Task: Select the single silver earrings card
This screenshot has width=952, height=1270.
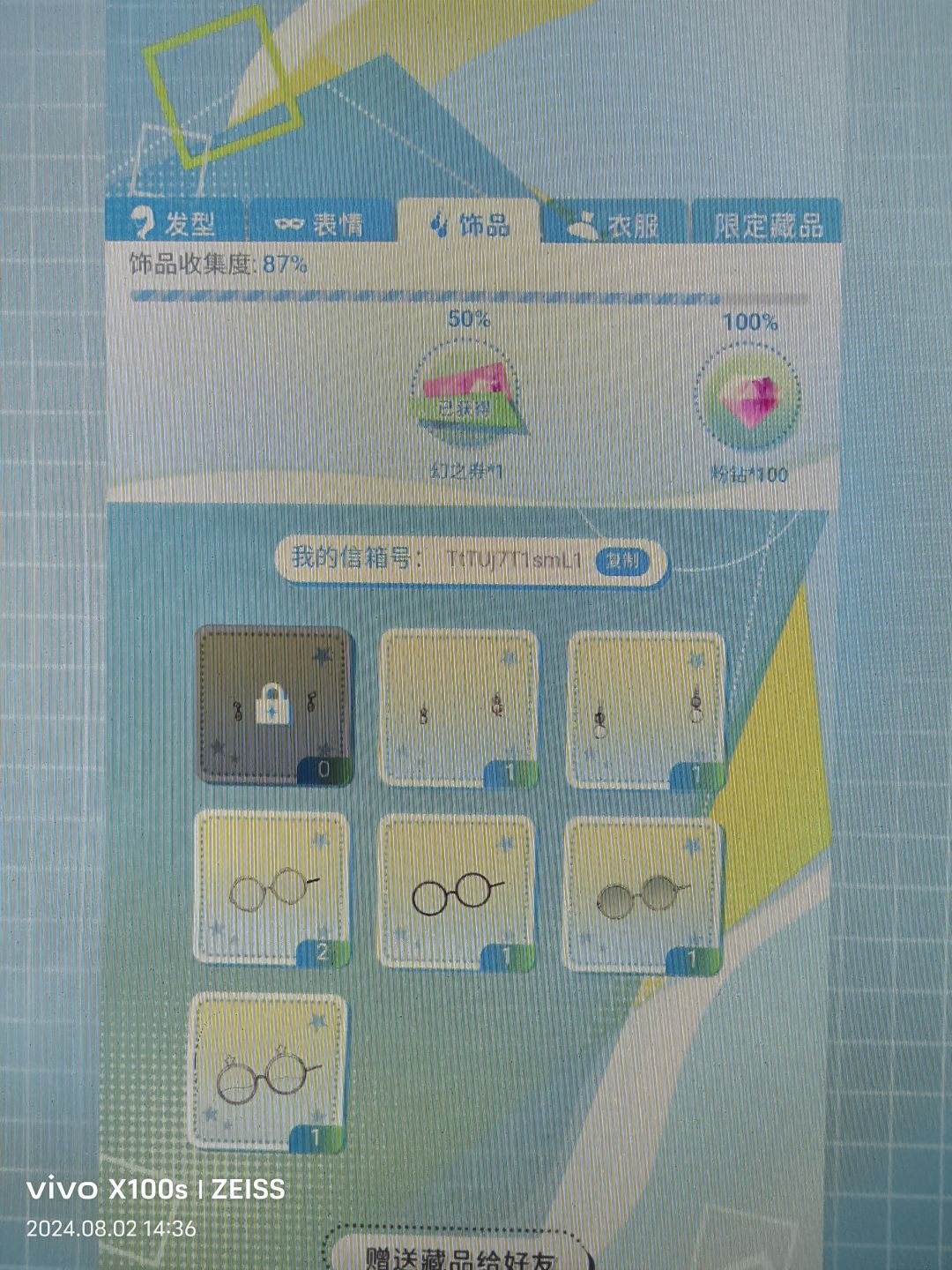Action: [x=458, y=706]
